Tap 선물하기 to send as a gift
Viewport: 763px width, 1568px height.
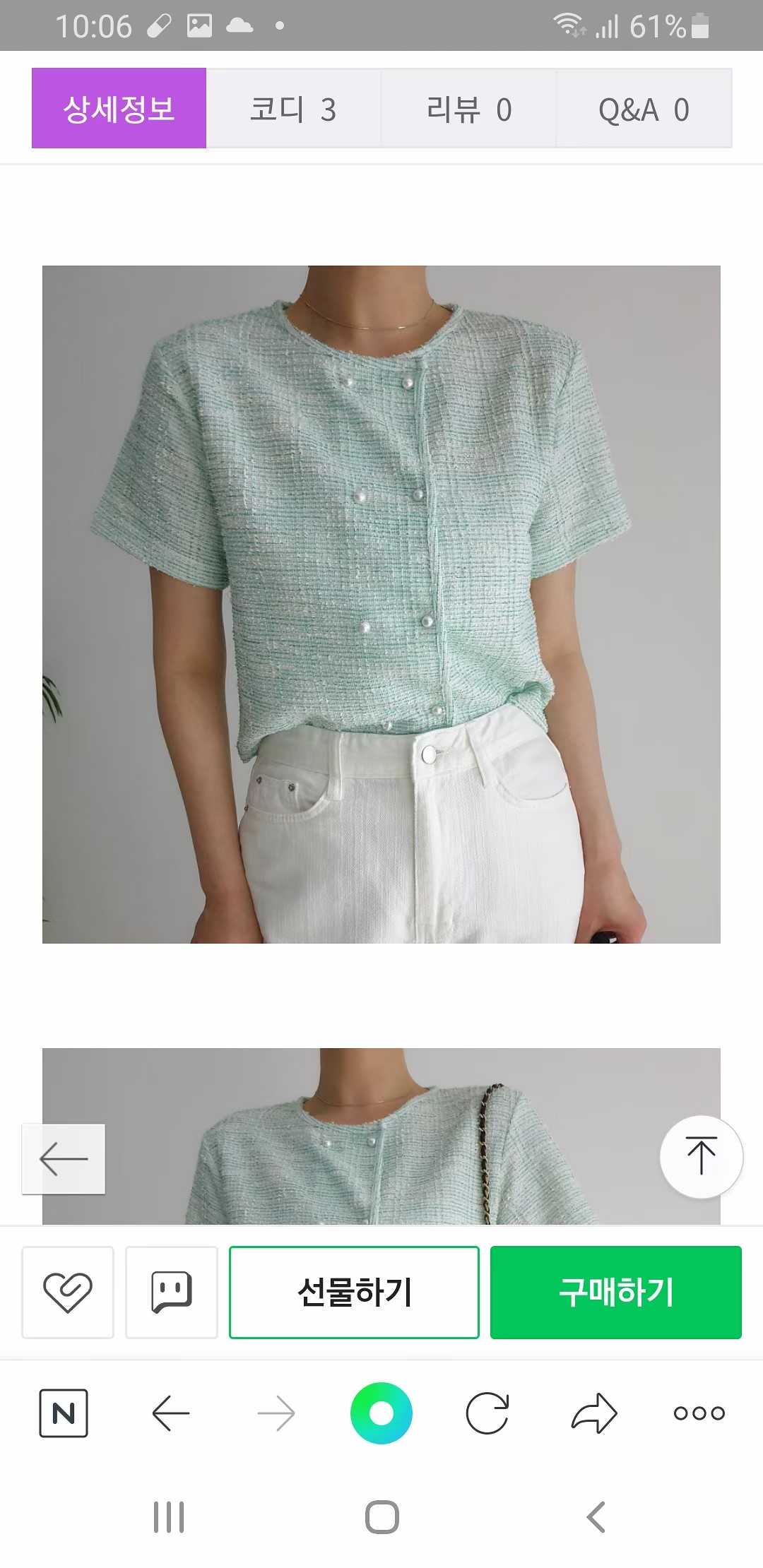tap(354, 1292)
